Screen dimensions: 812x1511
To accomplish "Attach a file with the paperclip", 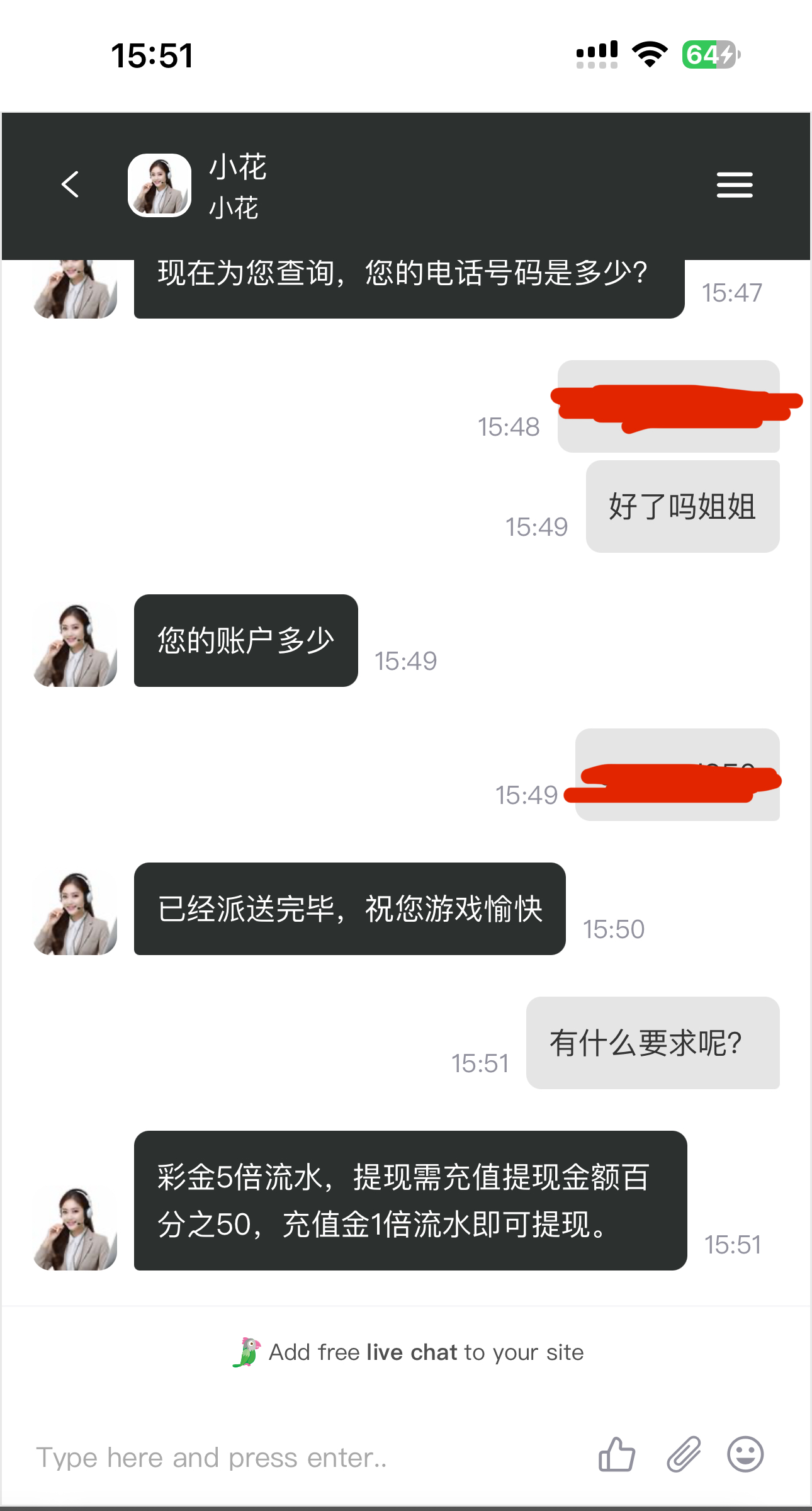I will pos(684,1455).
